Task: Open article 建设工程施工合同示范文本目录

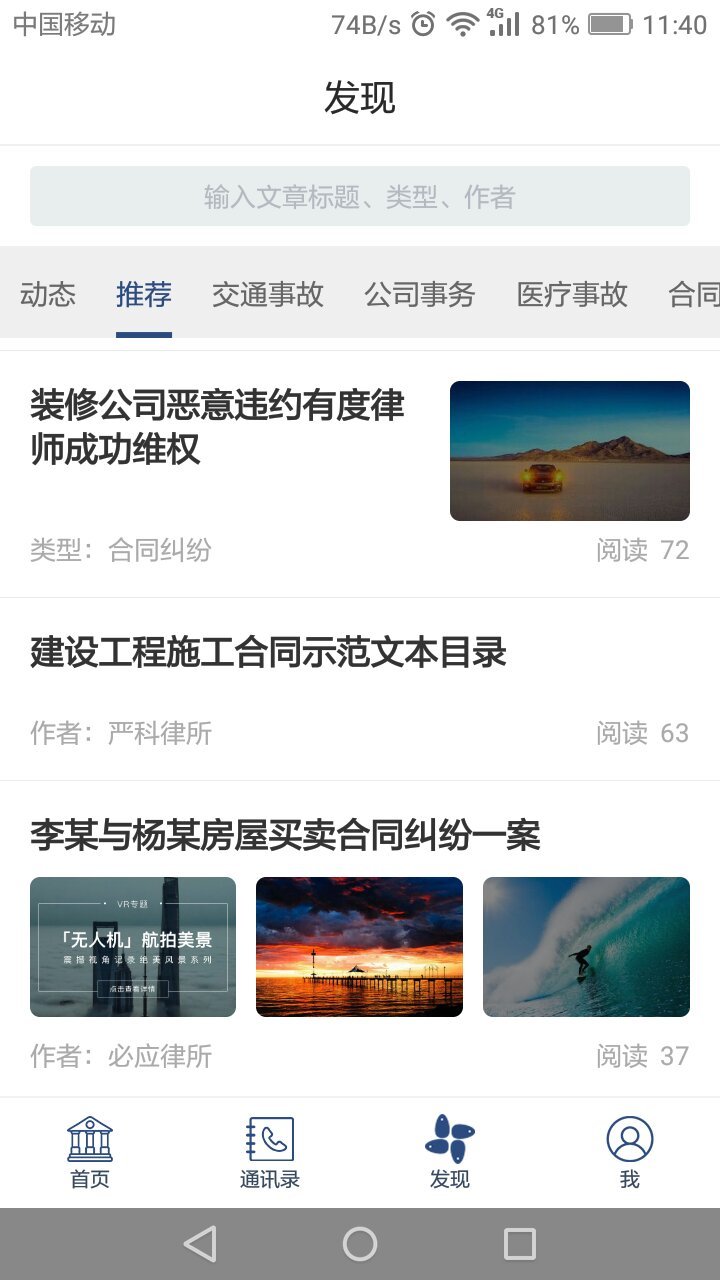Action: [x=268, y=653]
